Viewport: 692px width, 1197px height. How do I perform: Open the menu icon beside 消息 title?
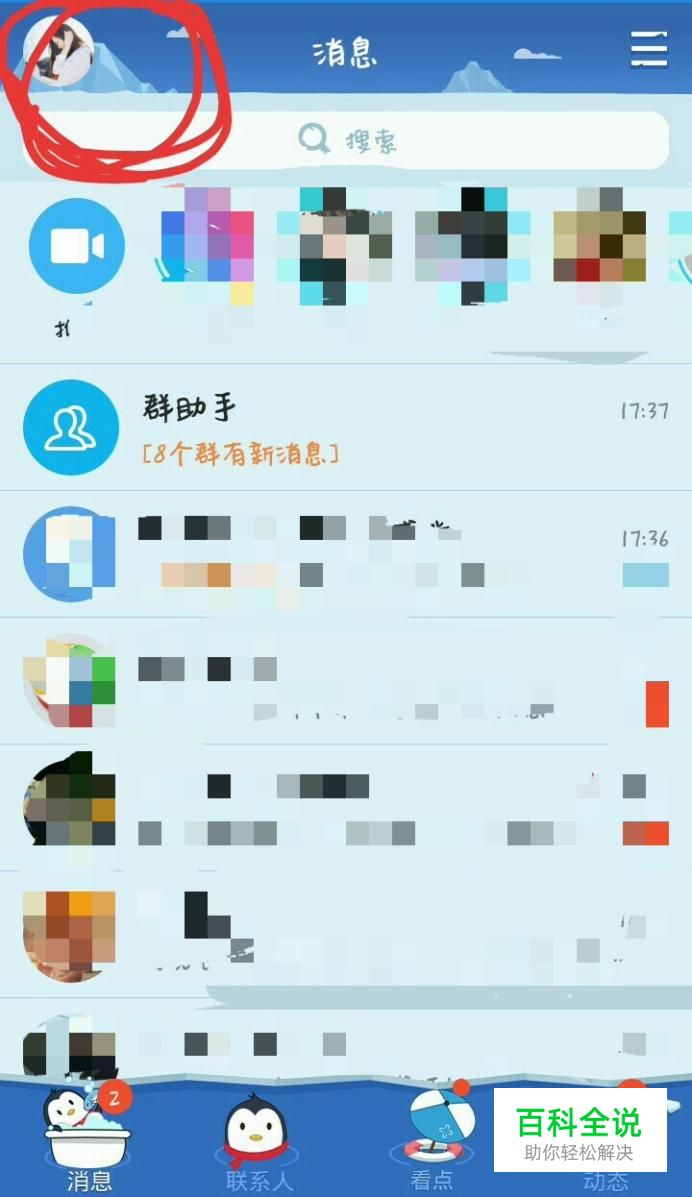(x=649, y=49)
